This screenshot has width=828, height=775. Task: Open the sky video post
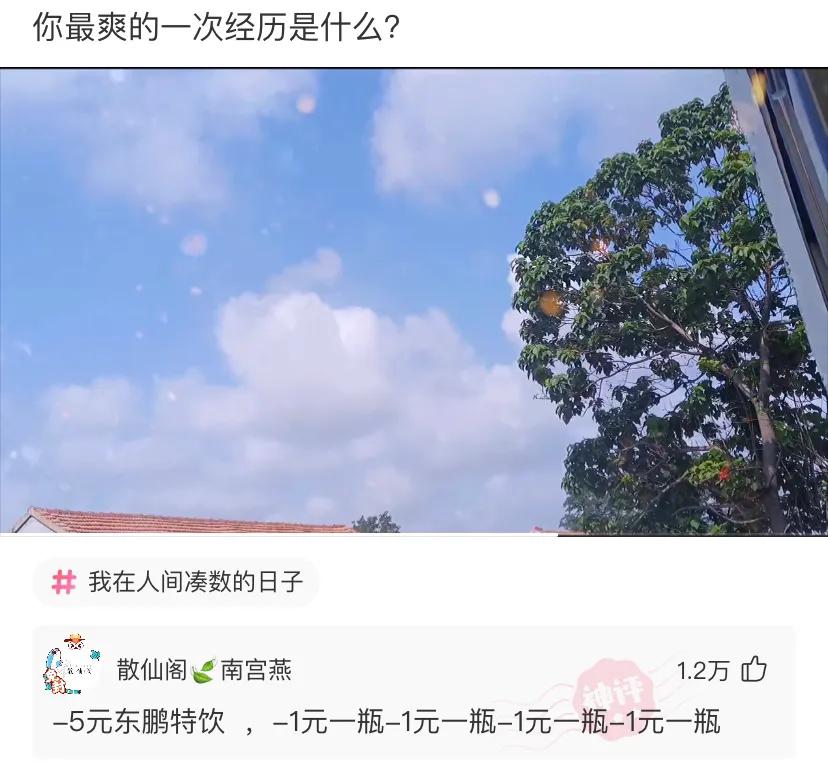pyautogui.click(x=414, y=300)
